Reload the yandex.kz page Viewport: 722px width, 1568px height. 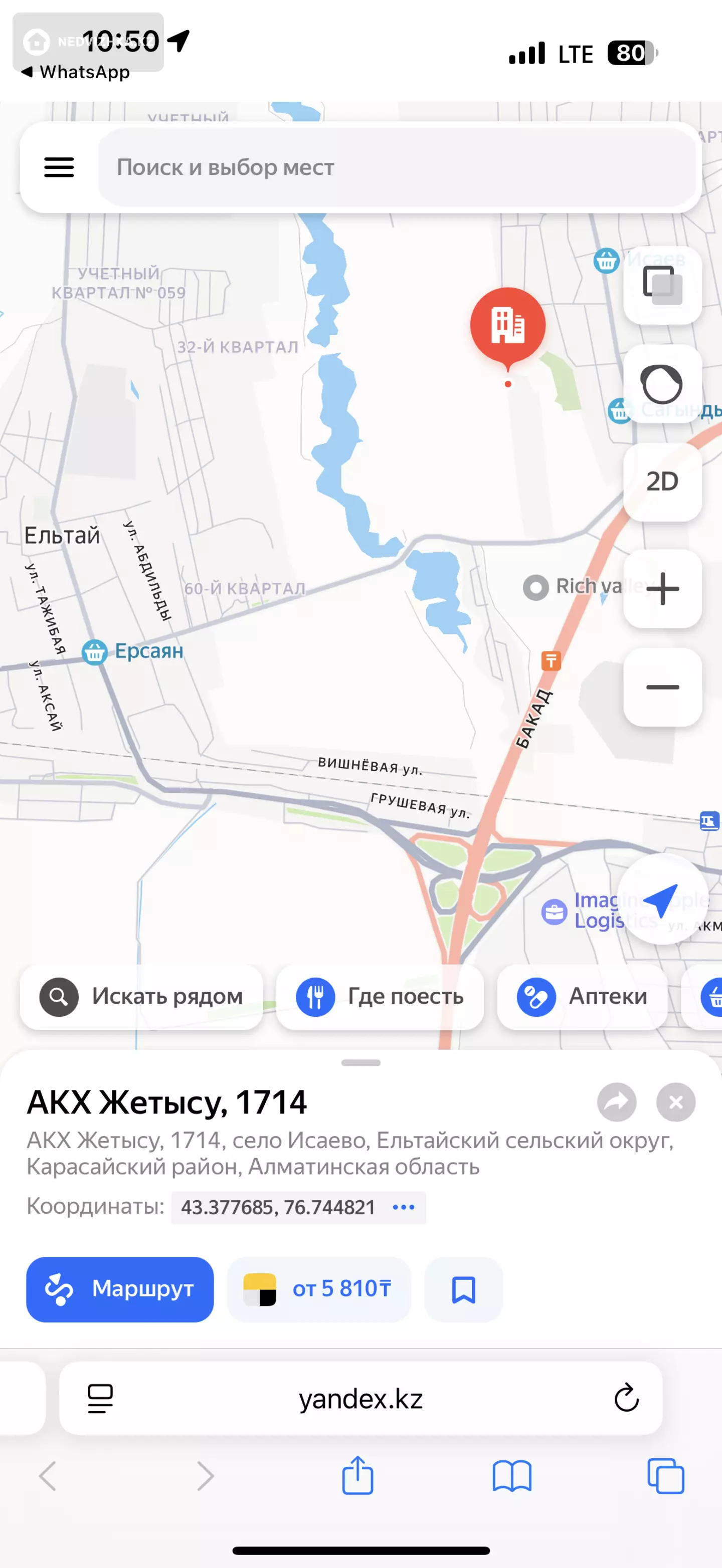[626, 1398]
